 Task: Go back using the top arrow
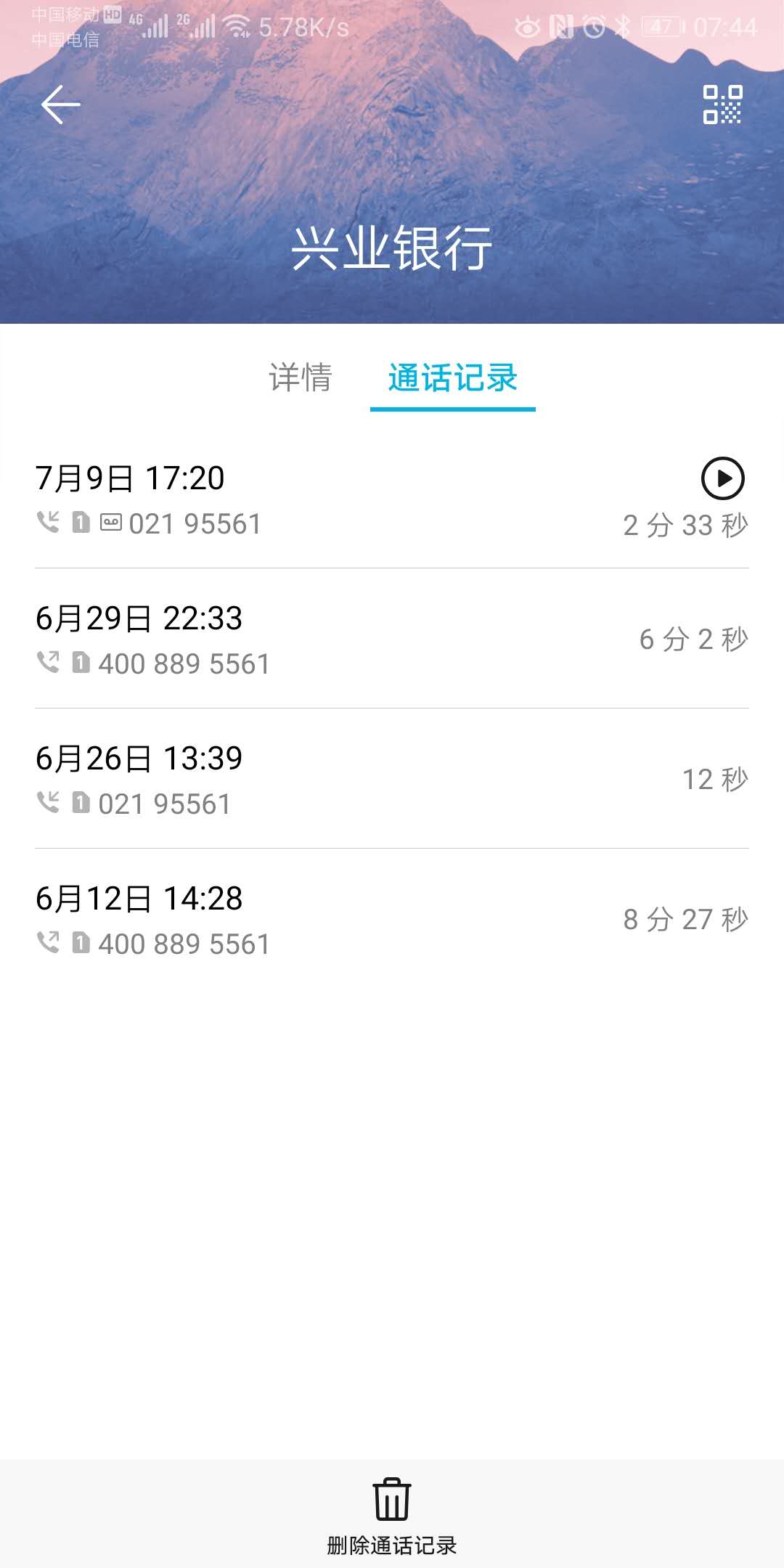pyautogui.click(x=60, y=105)
